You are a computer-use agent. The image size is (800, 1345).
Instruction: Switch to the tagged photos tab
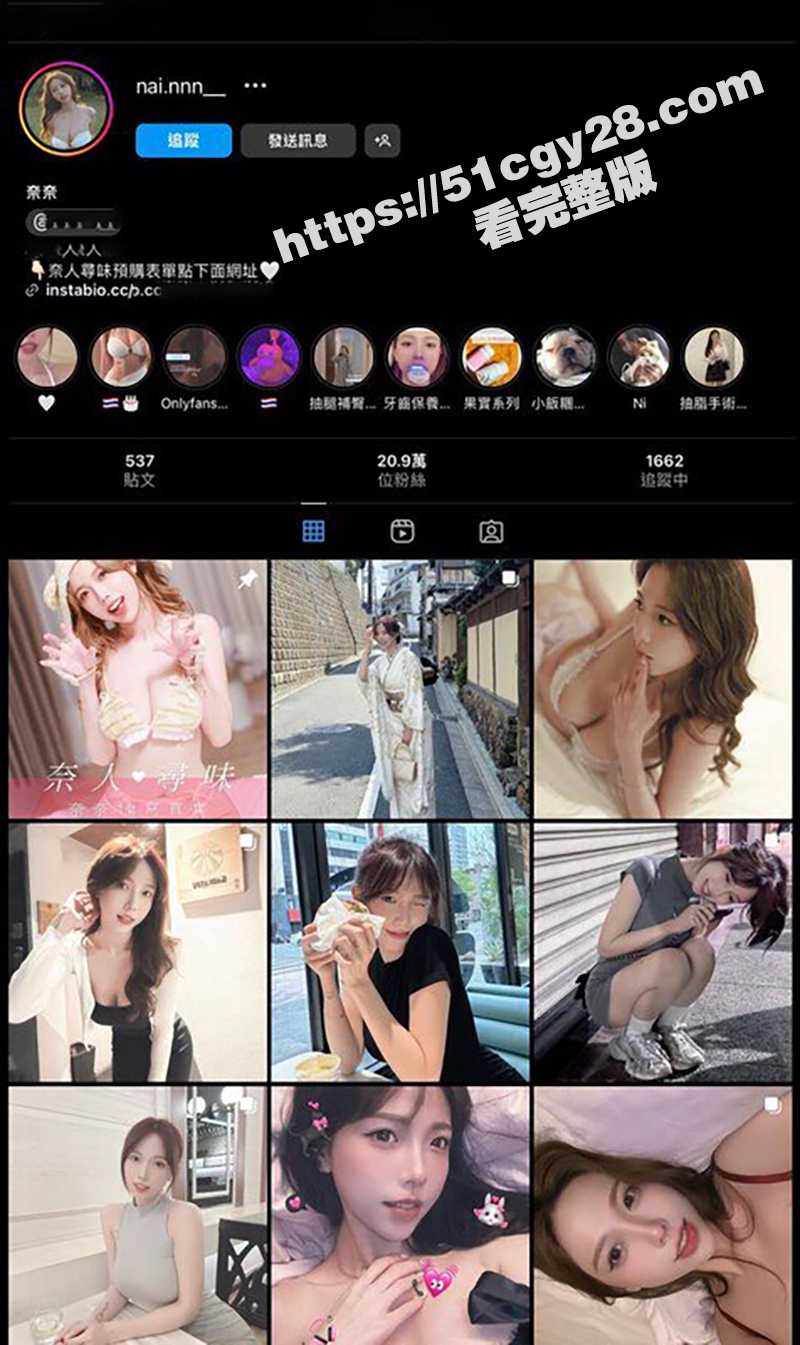pyautogui.click(x=491, y=531)
